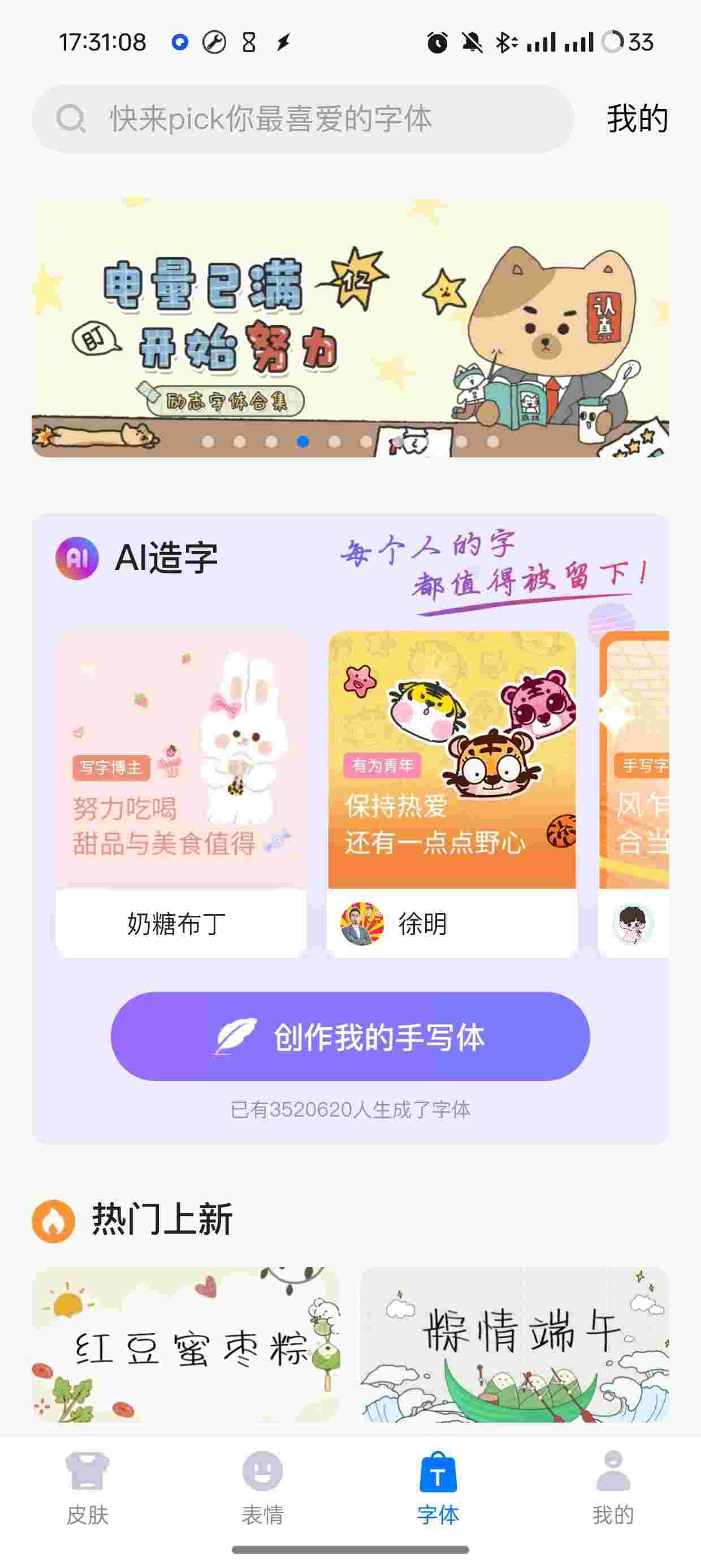Open the 红豆蜜枣粽 font tile
This screenshot has height=1568, width=701.
(185, 1345)
